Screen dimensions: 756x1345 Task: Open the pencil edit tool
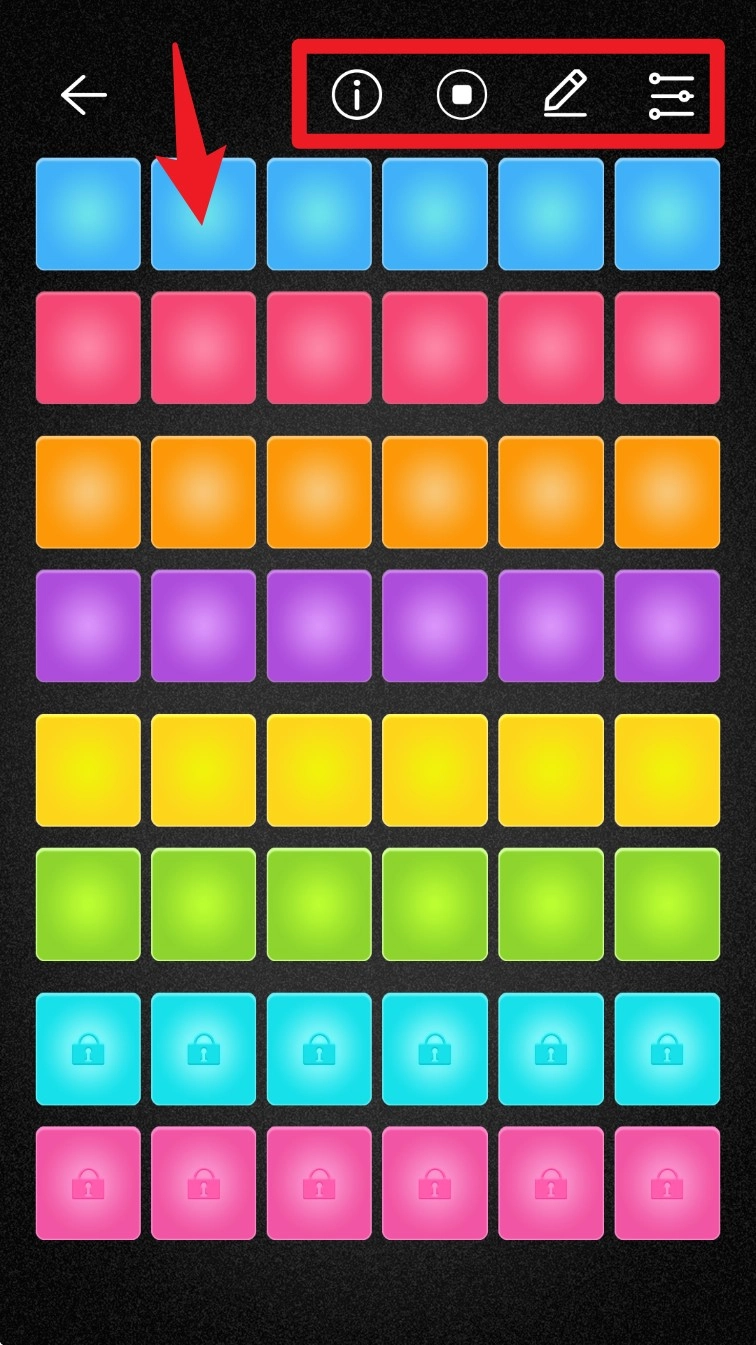[x=566, y=96]
